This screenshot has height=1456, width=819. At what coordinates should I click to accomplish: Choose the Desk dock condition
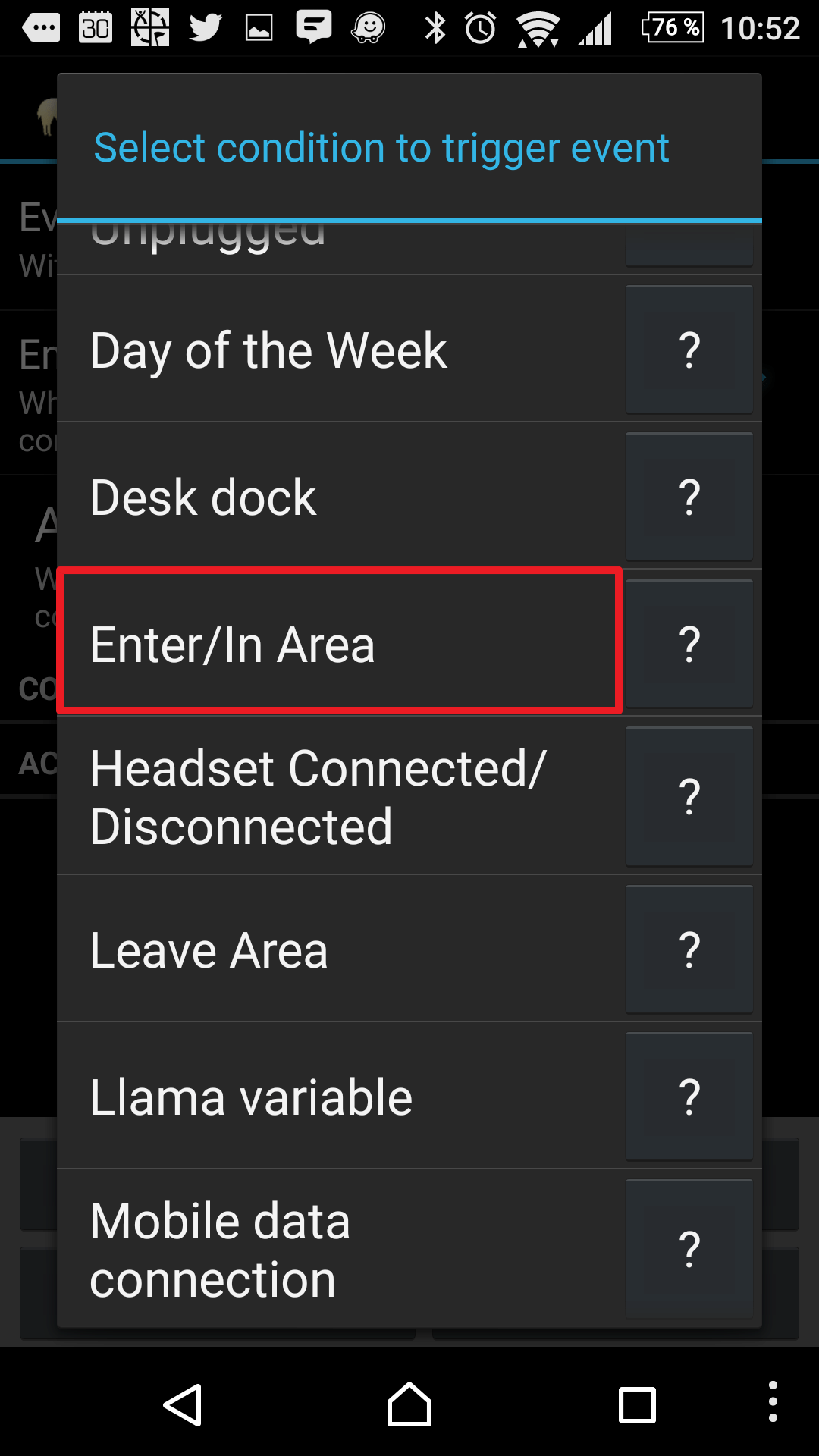[340, 497]
